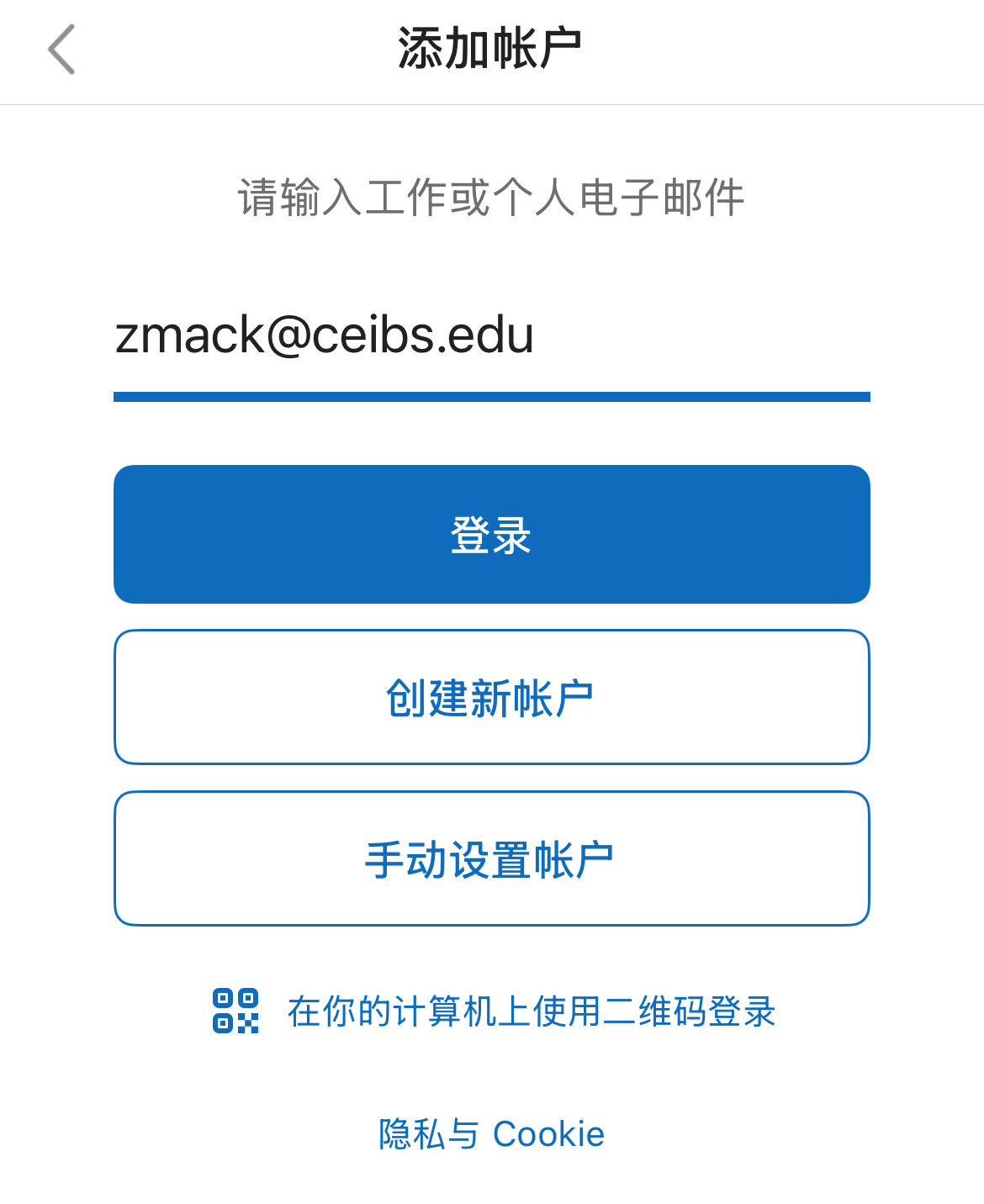Tap the email field showing zmack@ceibs.edu
Image resolution: width=984 pixels, height=1204 pixels.
(x=491, y=335)
